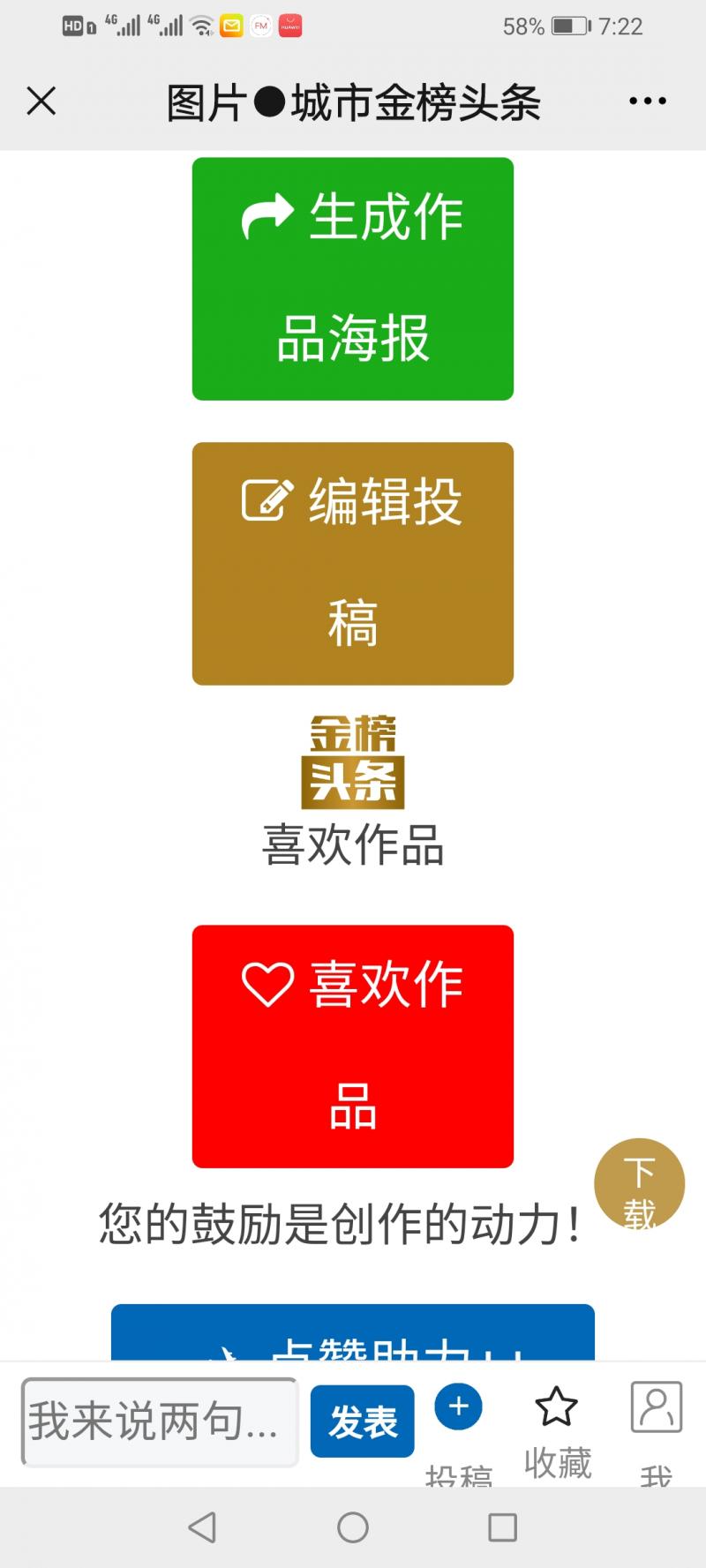Close the page with the X icon
Image resolution: width=706 pixels, height=1568 pixels.
[41, 101]
